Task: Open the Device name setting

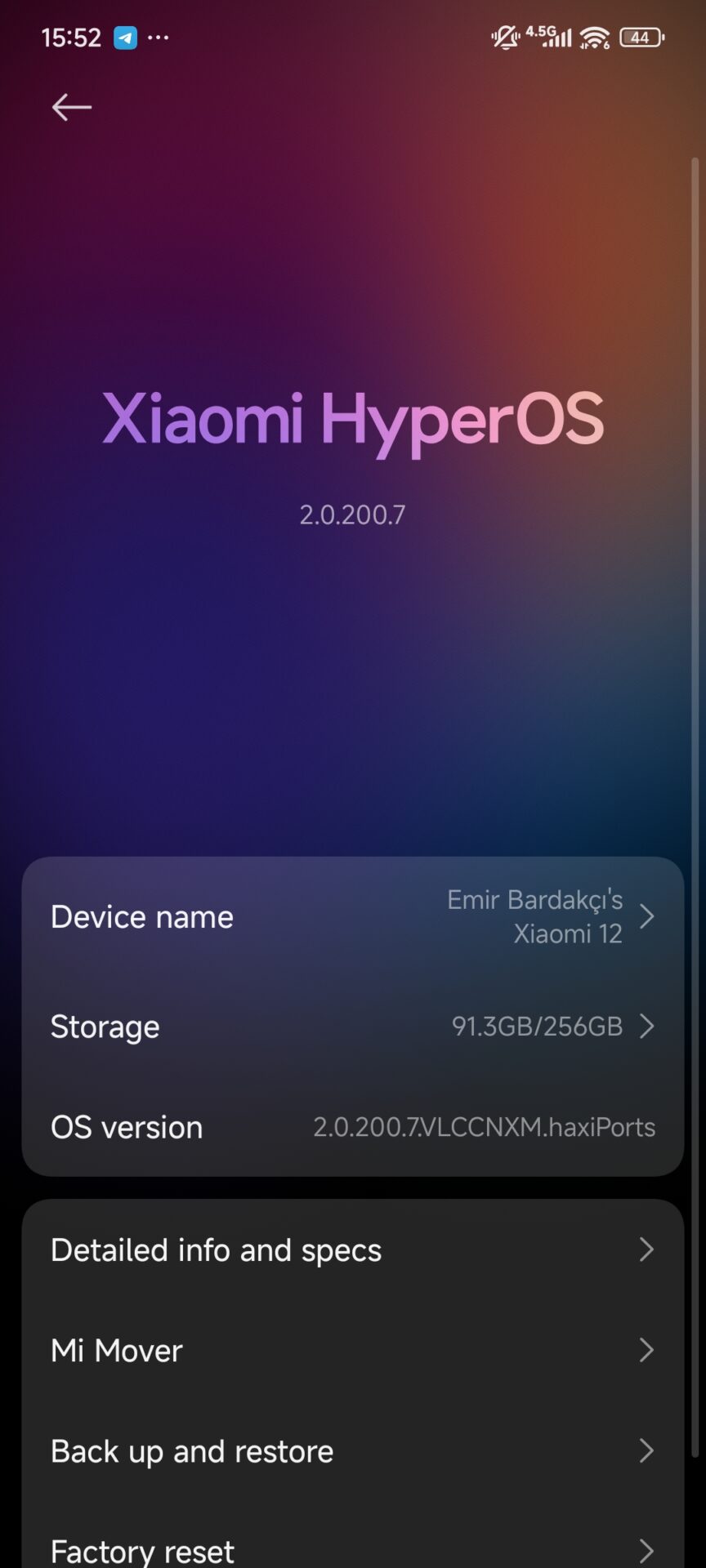Action: (353, 916)
